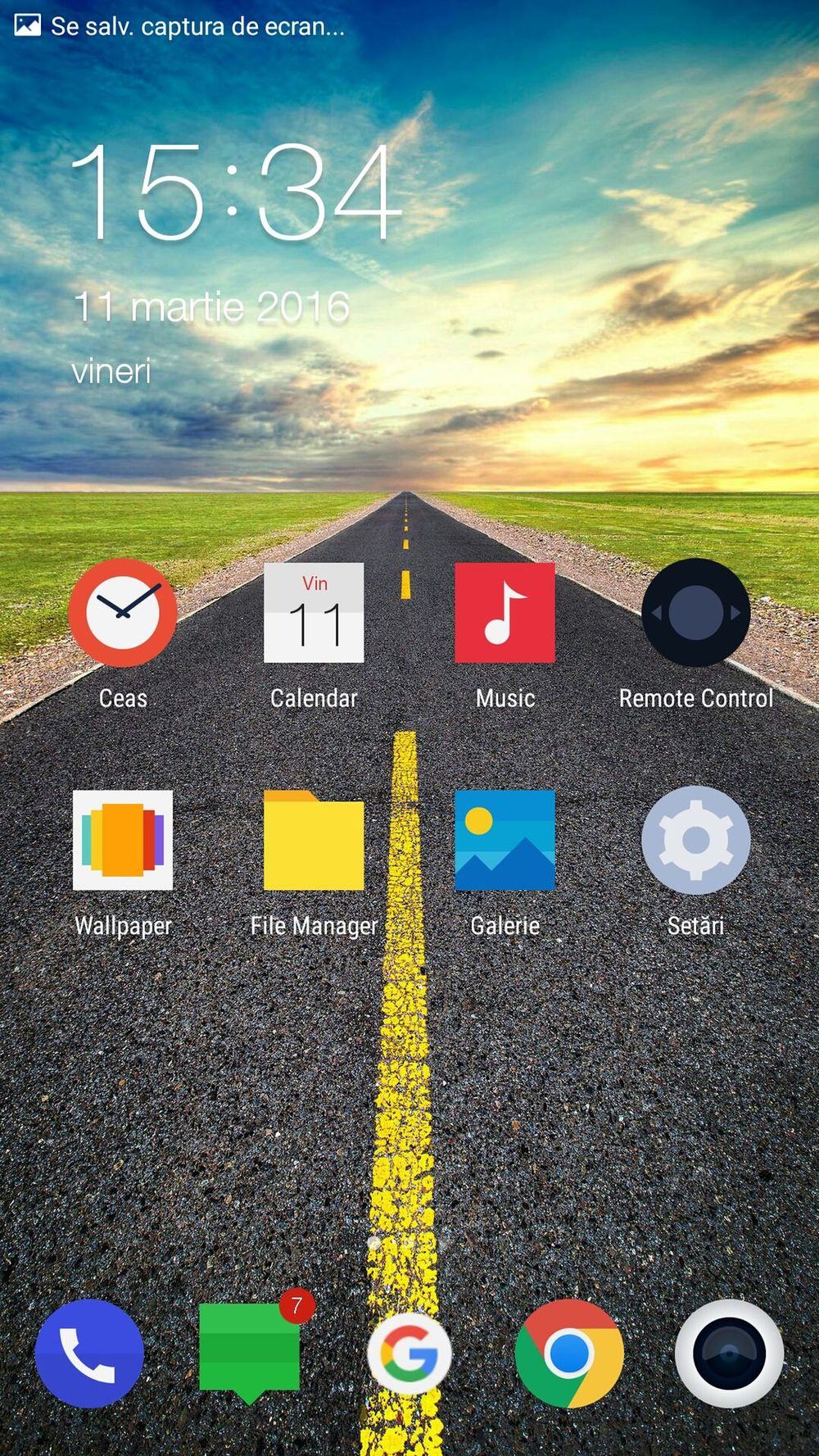Viewport: 819px width, 1456px height.
Task: Open the phone dialer in the dock
Action: coord(89,1353)
